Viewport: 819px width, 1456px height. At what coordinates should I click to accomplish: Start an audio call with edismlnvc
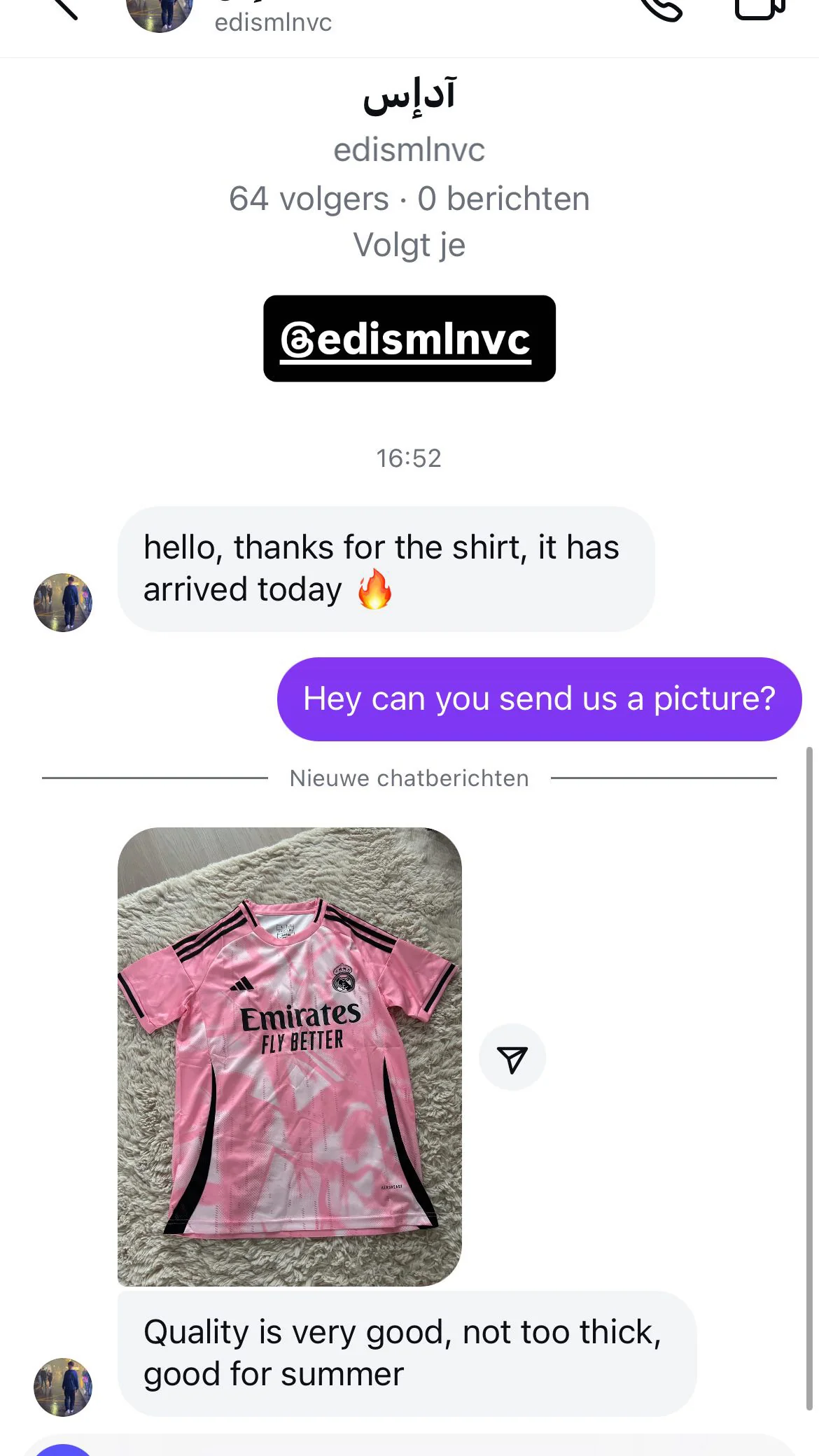[x=661, y=7]
